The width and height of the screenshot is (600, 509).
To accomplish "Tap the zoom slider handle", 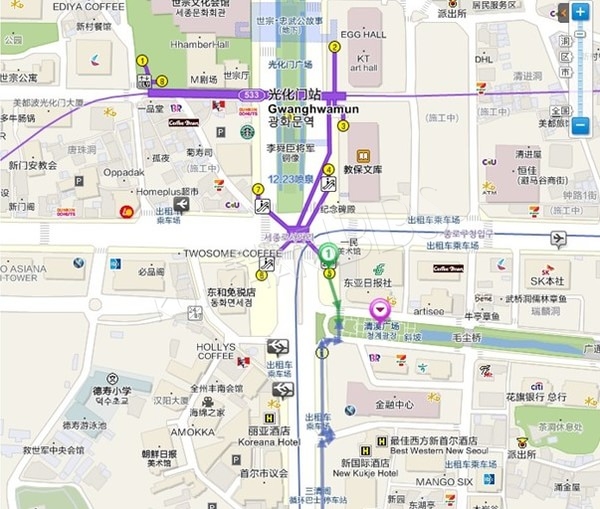I will click(580, 34).
